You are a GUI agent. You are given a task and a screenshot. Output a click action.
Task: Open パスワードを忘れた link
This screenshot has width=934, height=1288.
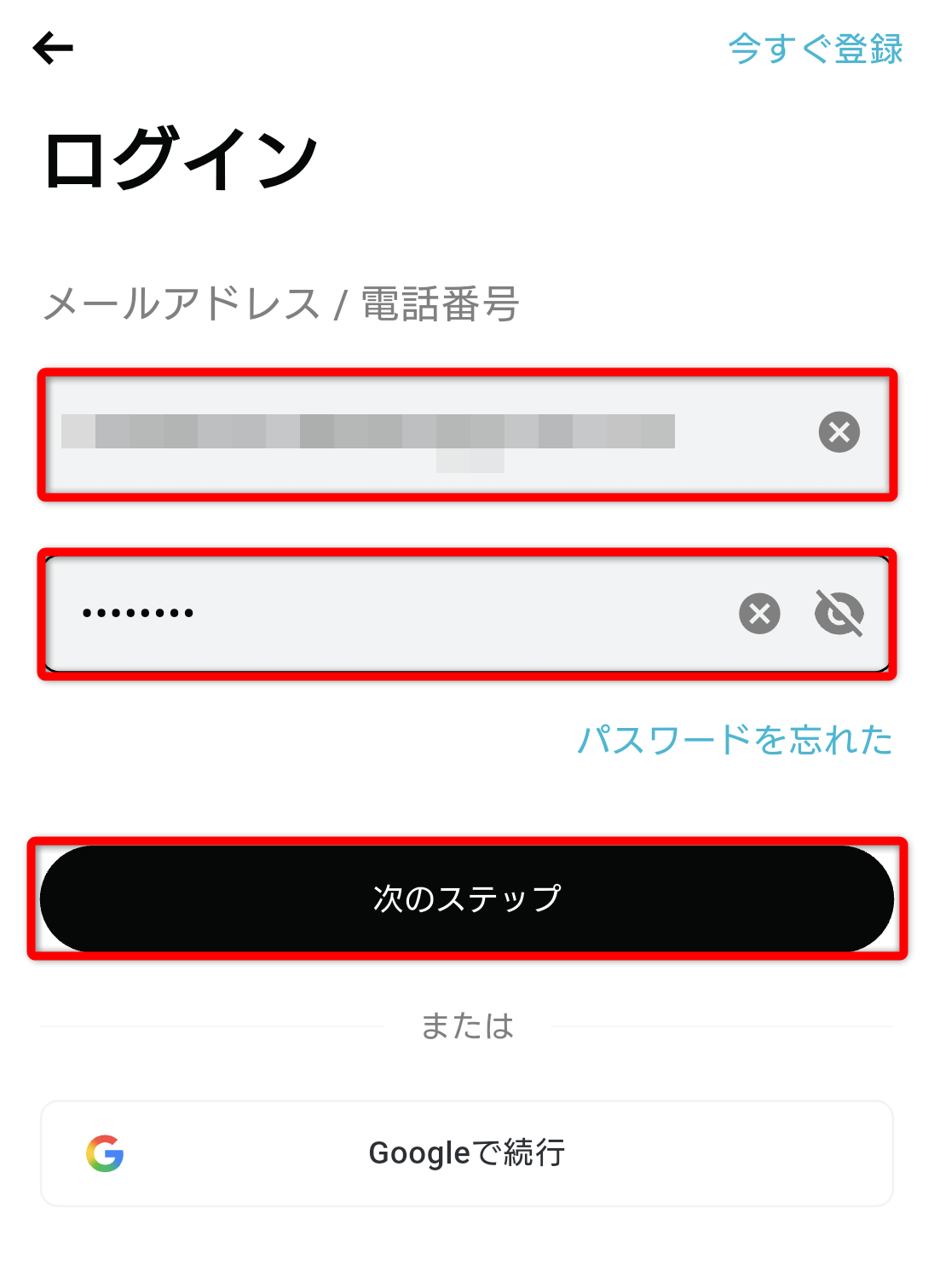click(735, 740)
